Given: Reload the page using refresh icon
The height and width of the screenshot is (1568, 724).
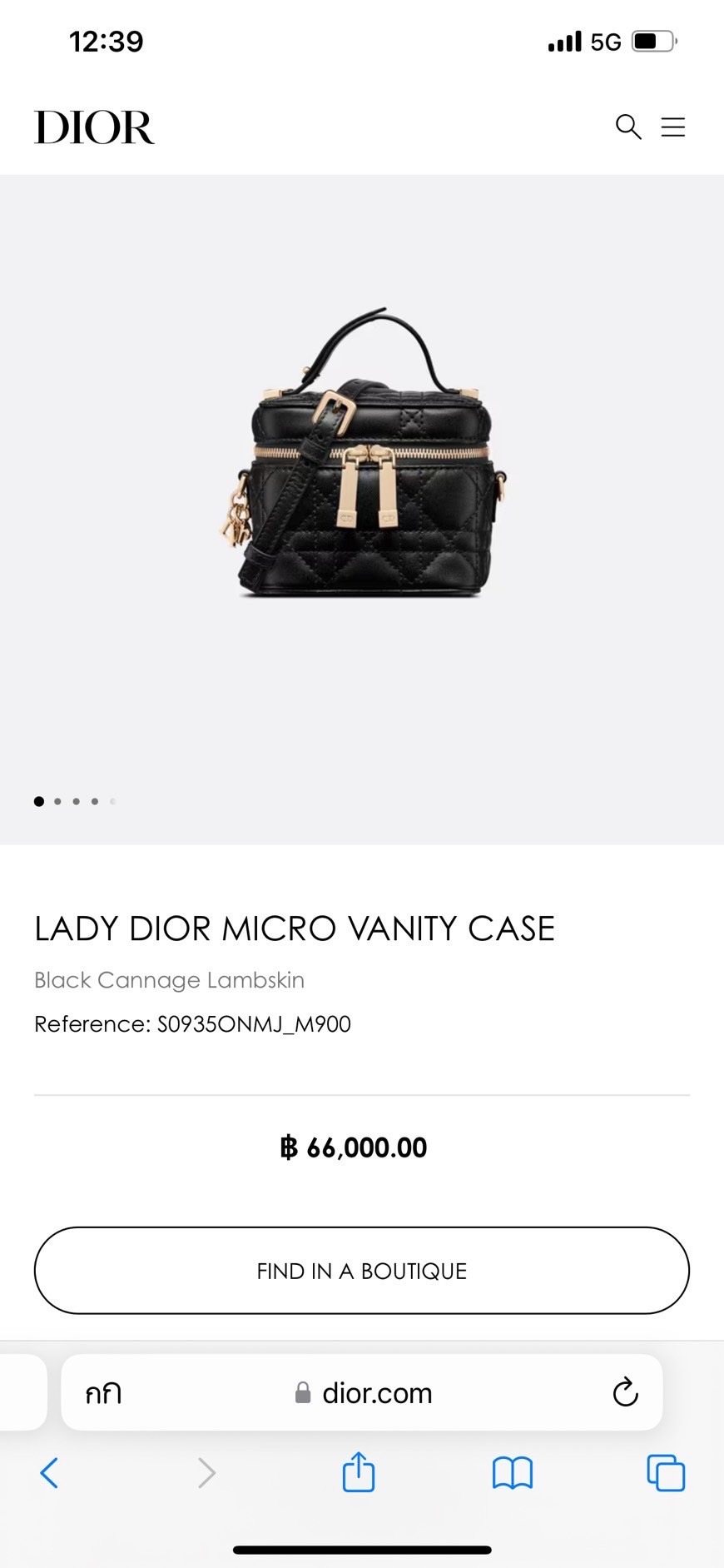Looking at the screenshot, I should (x=625, y=1392).
